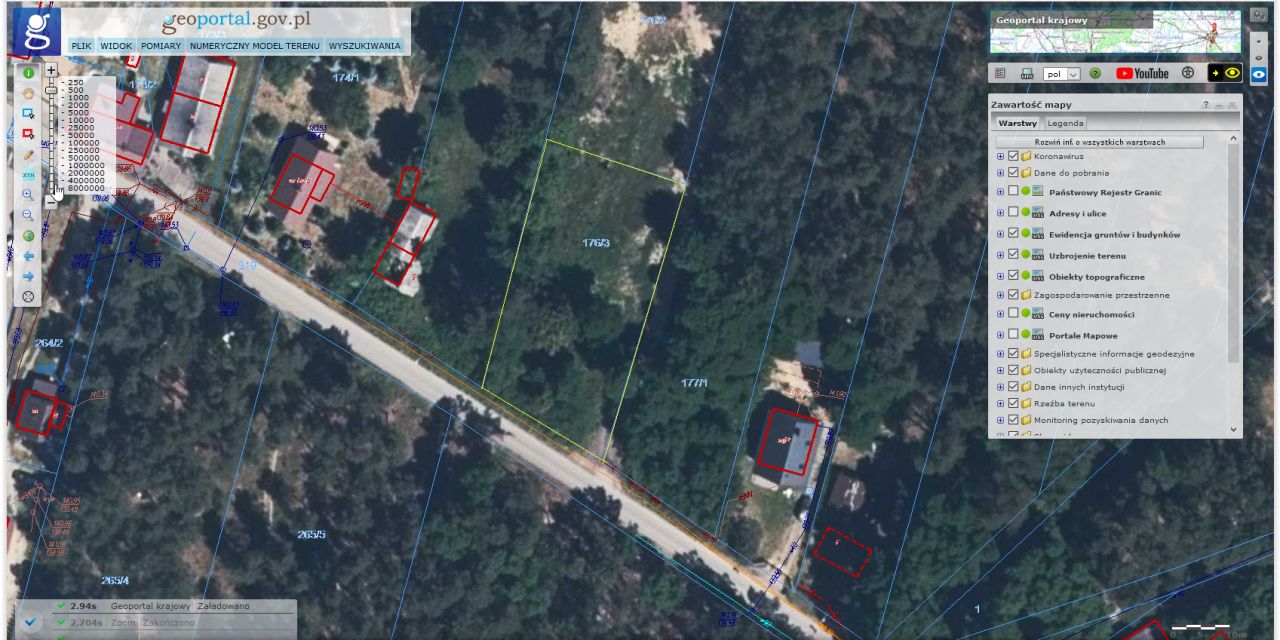This screenshot has width=1280, height=640.
Task: Select the green info identify tool
Action: click(28, 72)
